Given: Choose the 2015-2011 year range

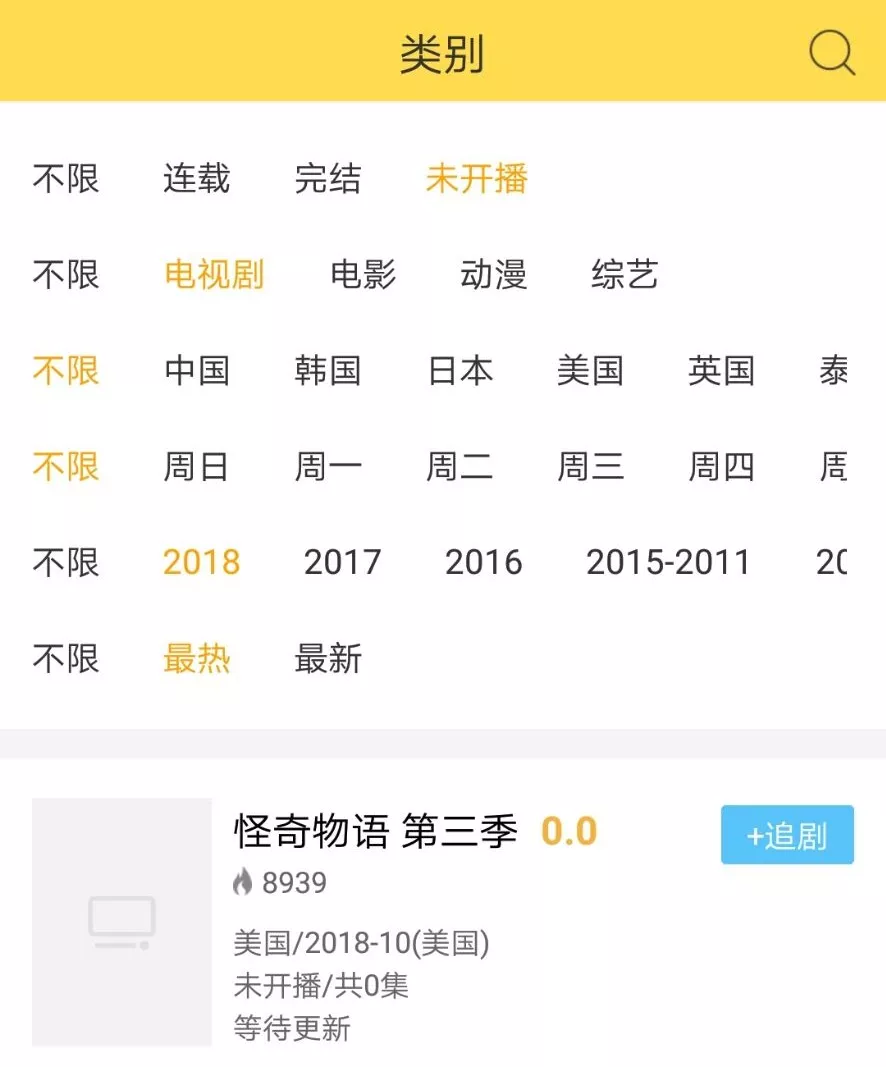Looking at the screenshot, I should pyautogui.click(x=668, y=563).
